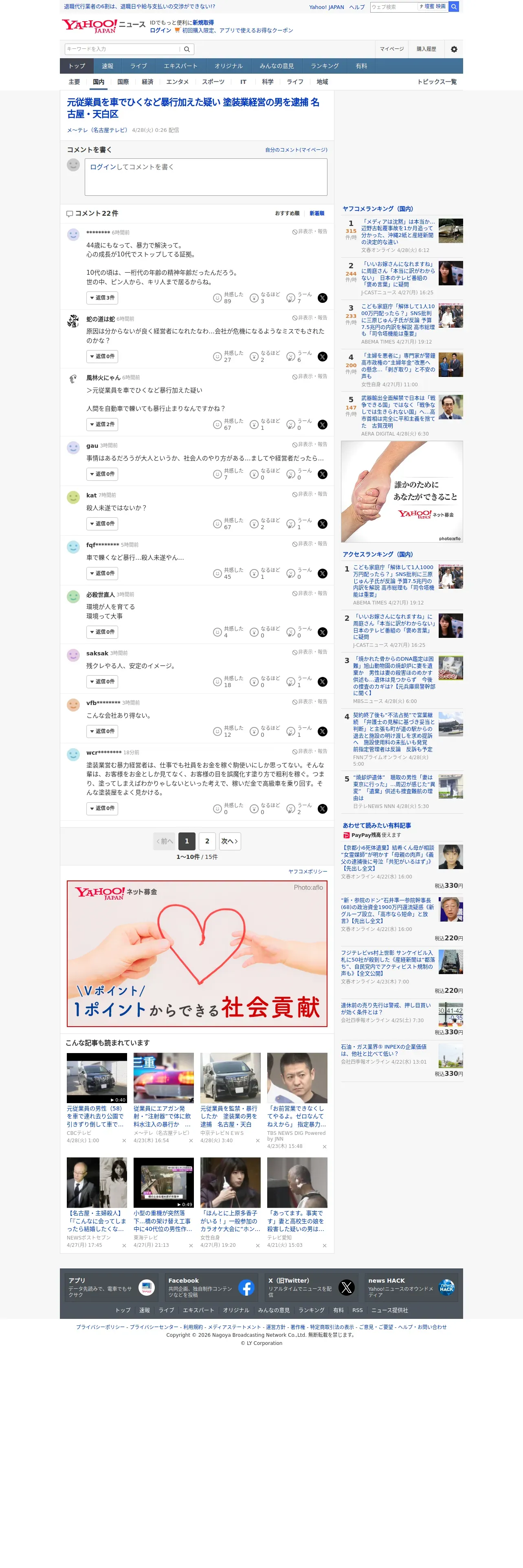Select the 経済 category tab

tap(147, 81)
